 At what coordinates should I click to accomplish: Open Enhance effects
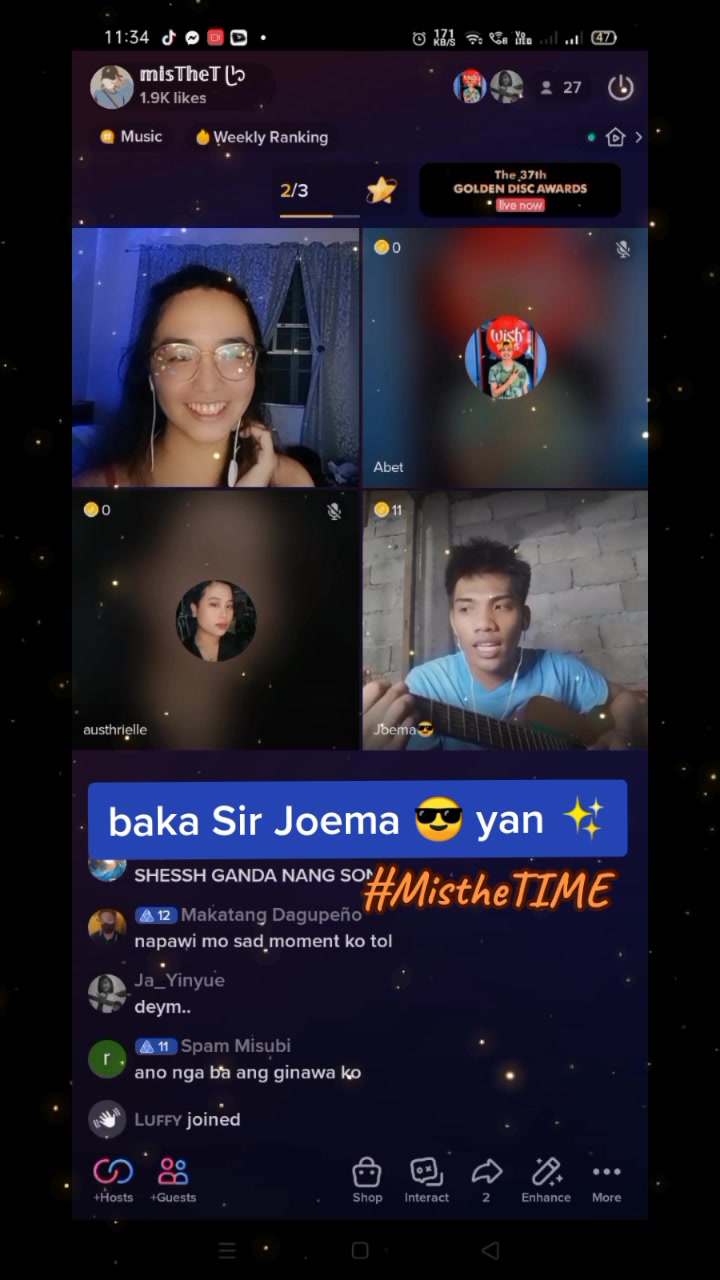coord(546,1179)
